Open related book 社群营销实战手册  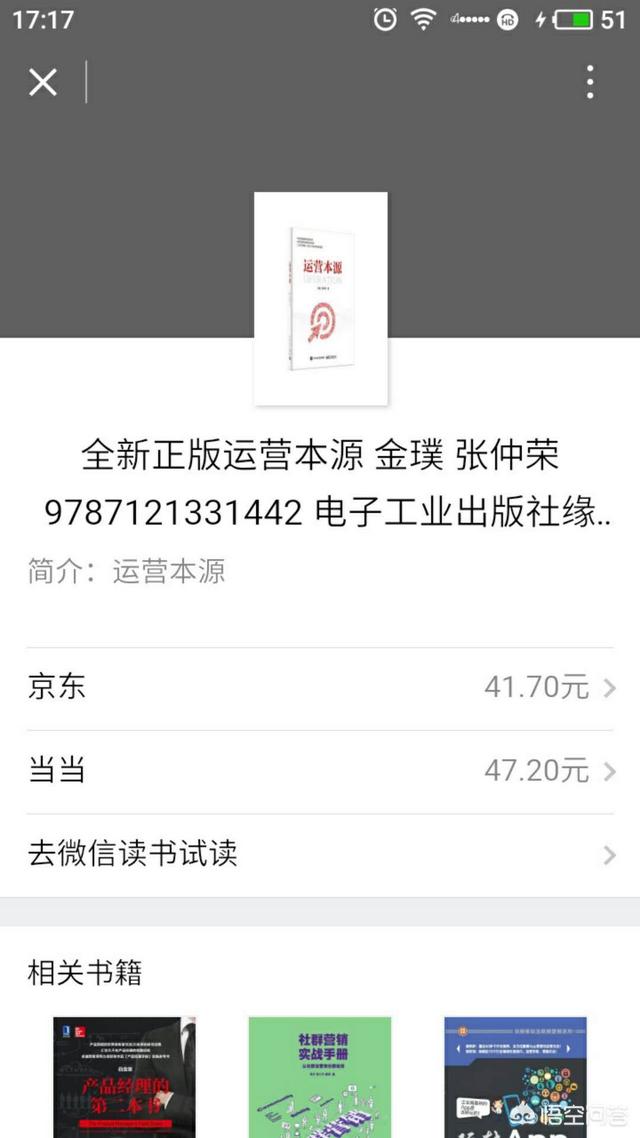319,1076
